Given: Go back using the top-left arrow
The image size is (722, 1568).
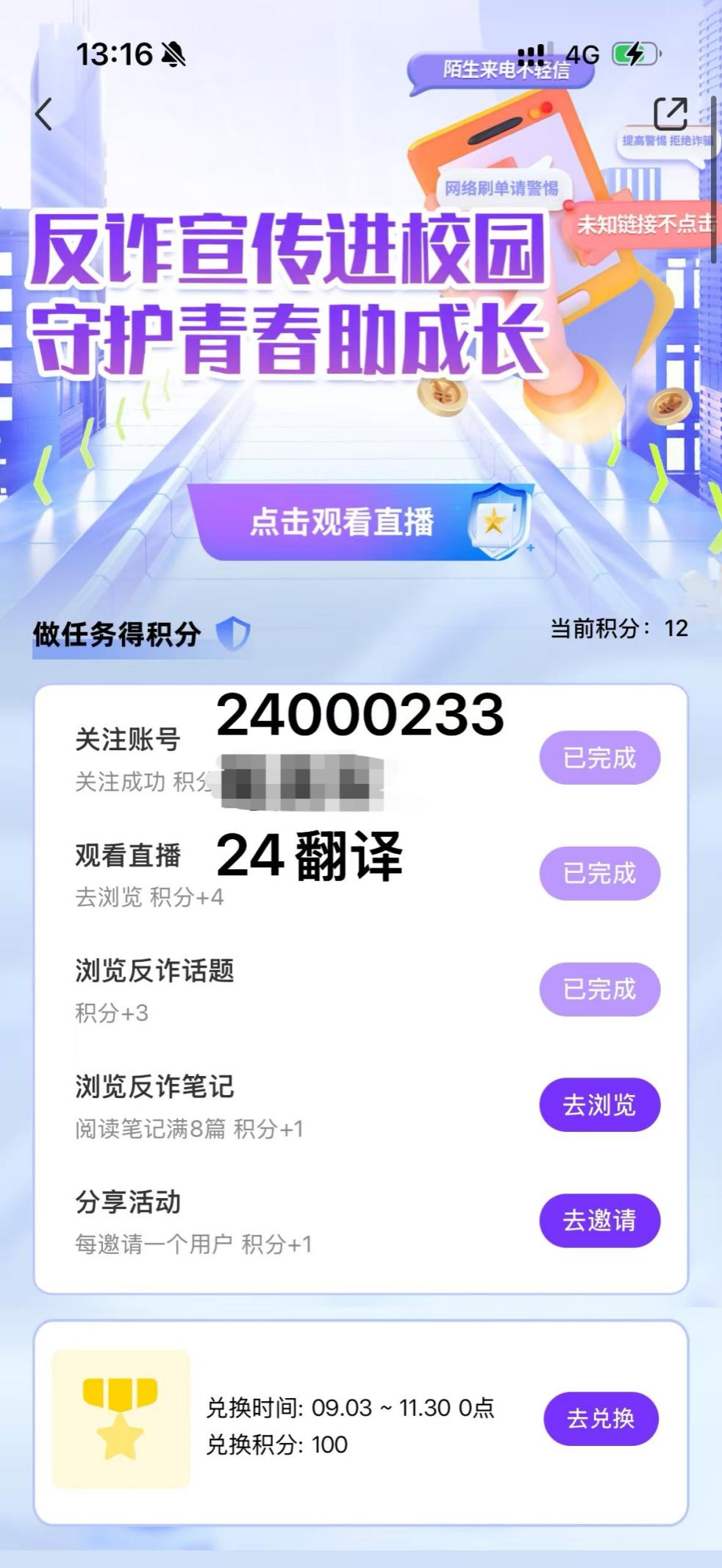Looking at the screenshot, I should [44, 115].
